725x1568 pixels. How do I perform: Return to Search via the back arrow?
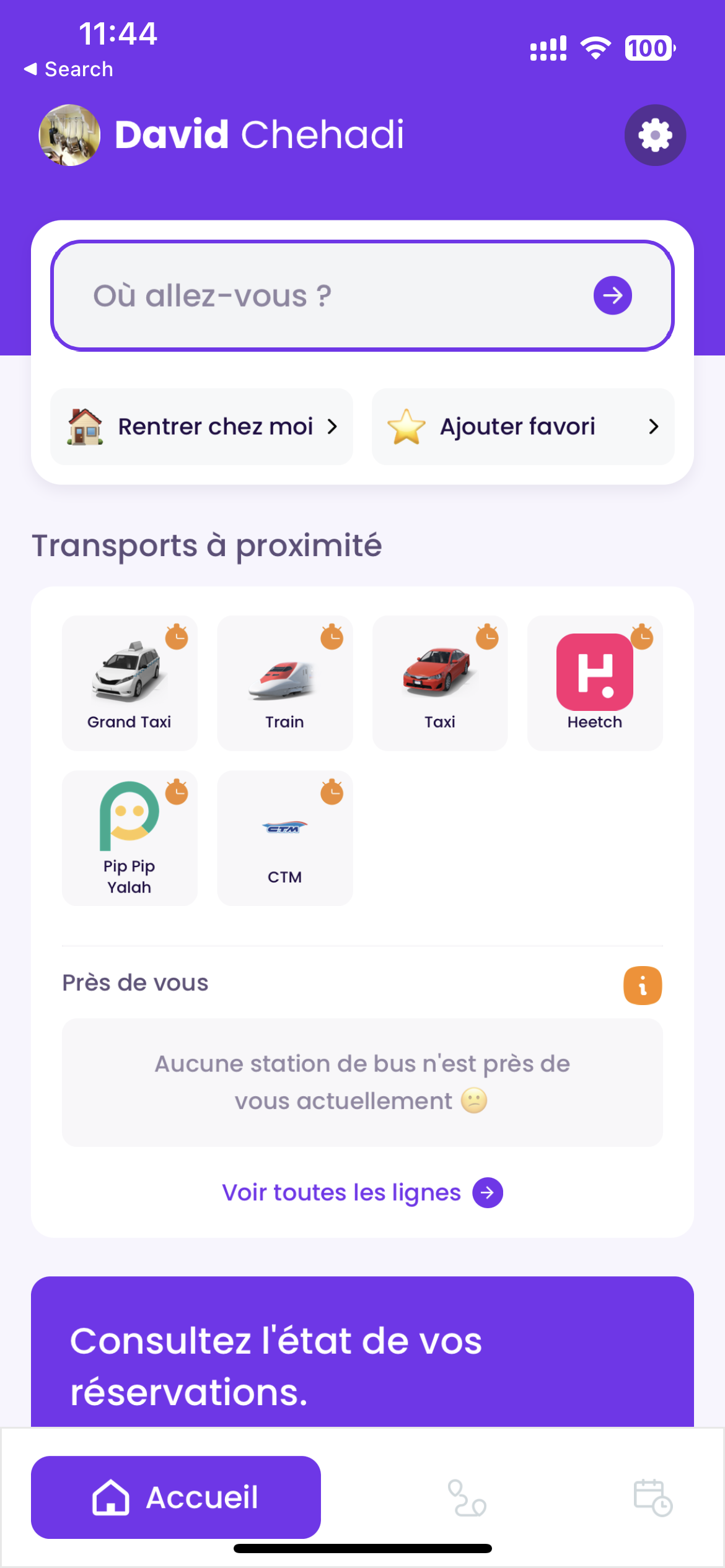click(68, 69)
